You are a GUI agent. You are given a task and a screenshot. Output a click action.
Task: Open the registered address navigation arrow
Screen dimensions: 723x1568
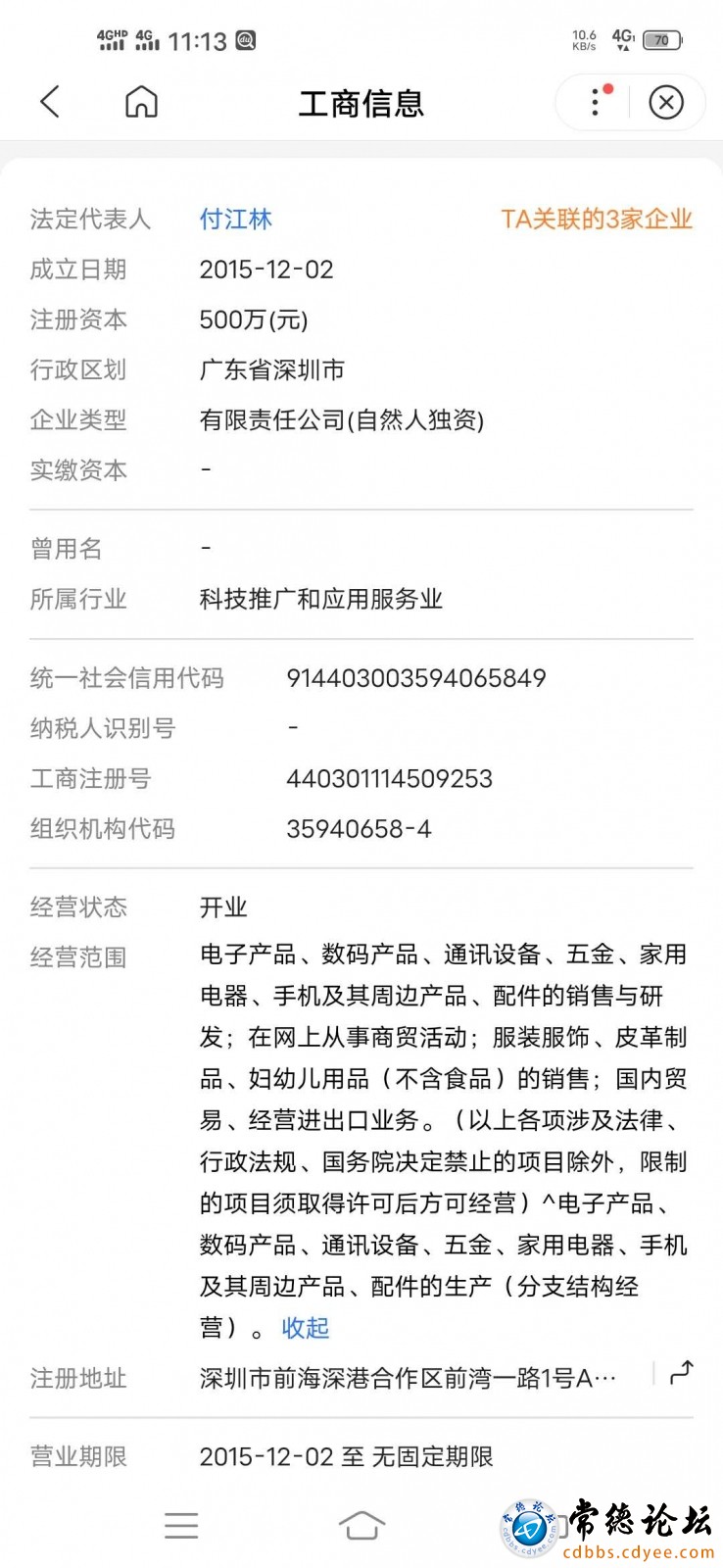click(x=681, y=1373)
